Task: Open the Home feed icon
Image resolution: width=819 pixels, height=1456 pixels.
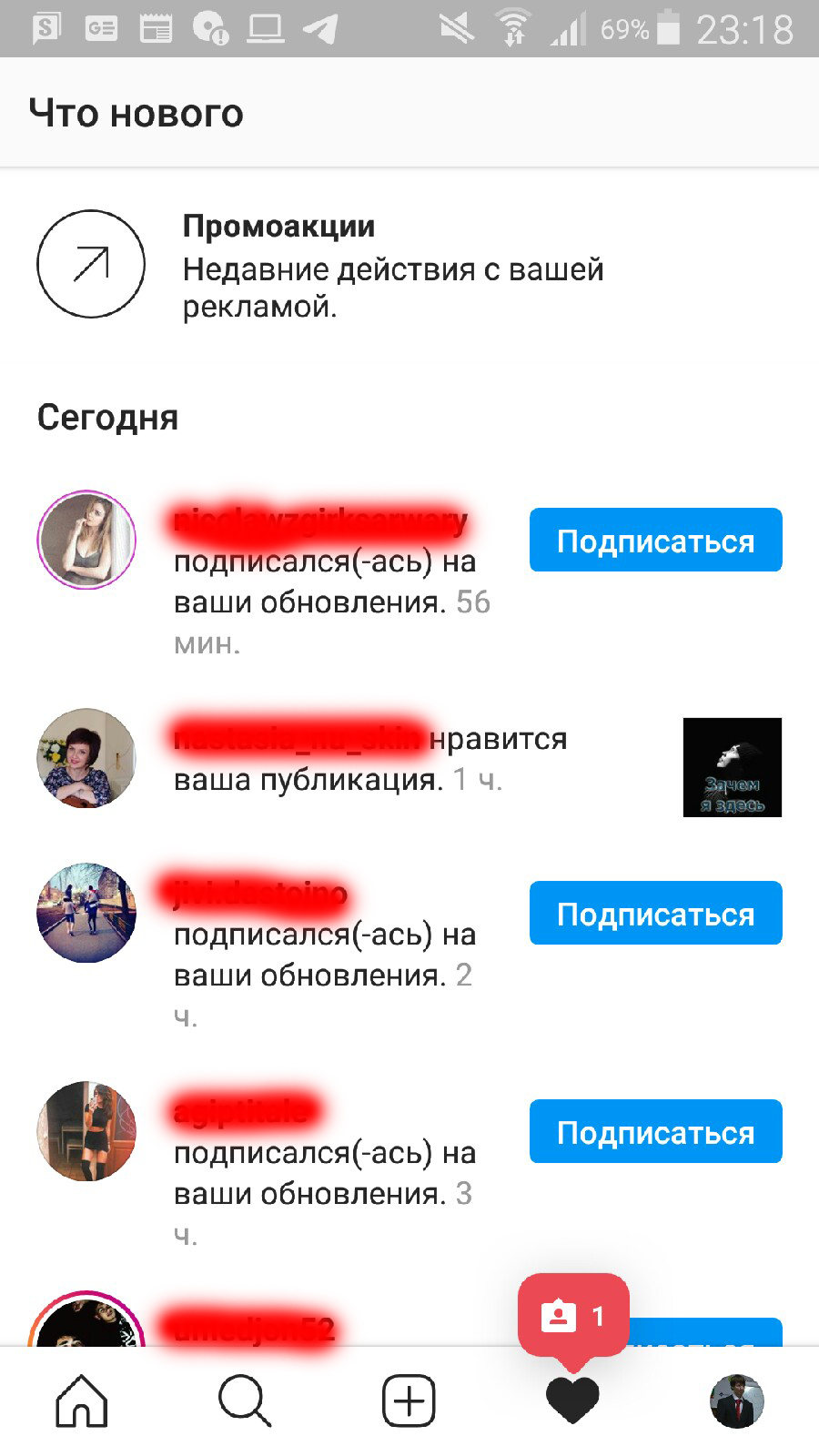Action: click(80, 1401)
